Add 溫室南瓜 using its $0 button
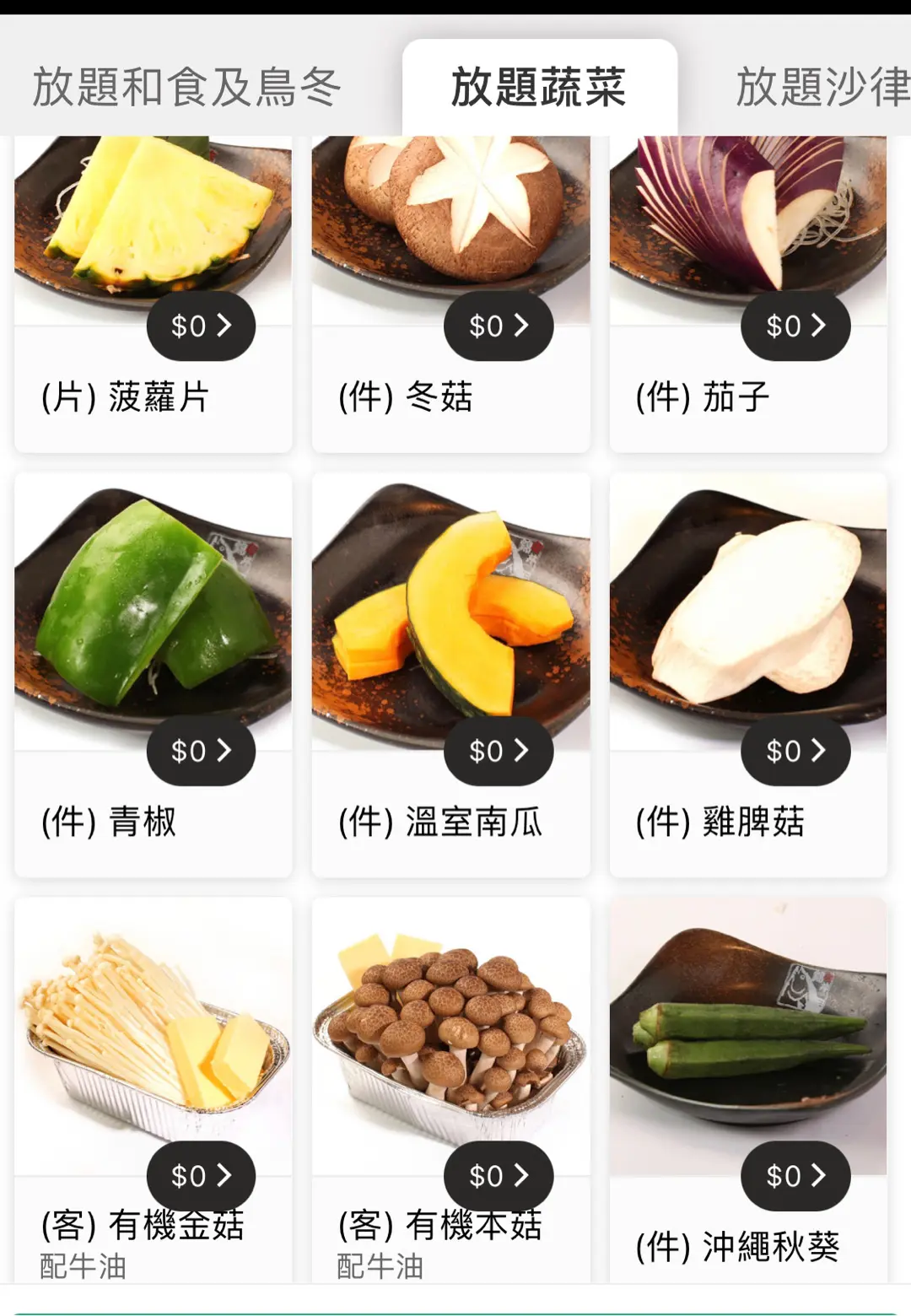 tap(499, 751)
